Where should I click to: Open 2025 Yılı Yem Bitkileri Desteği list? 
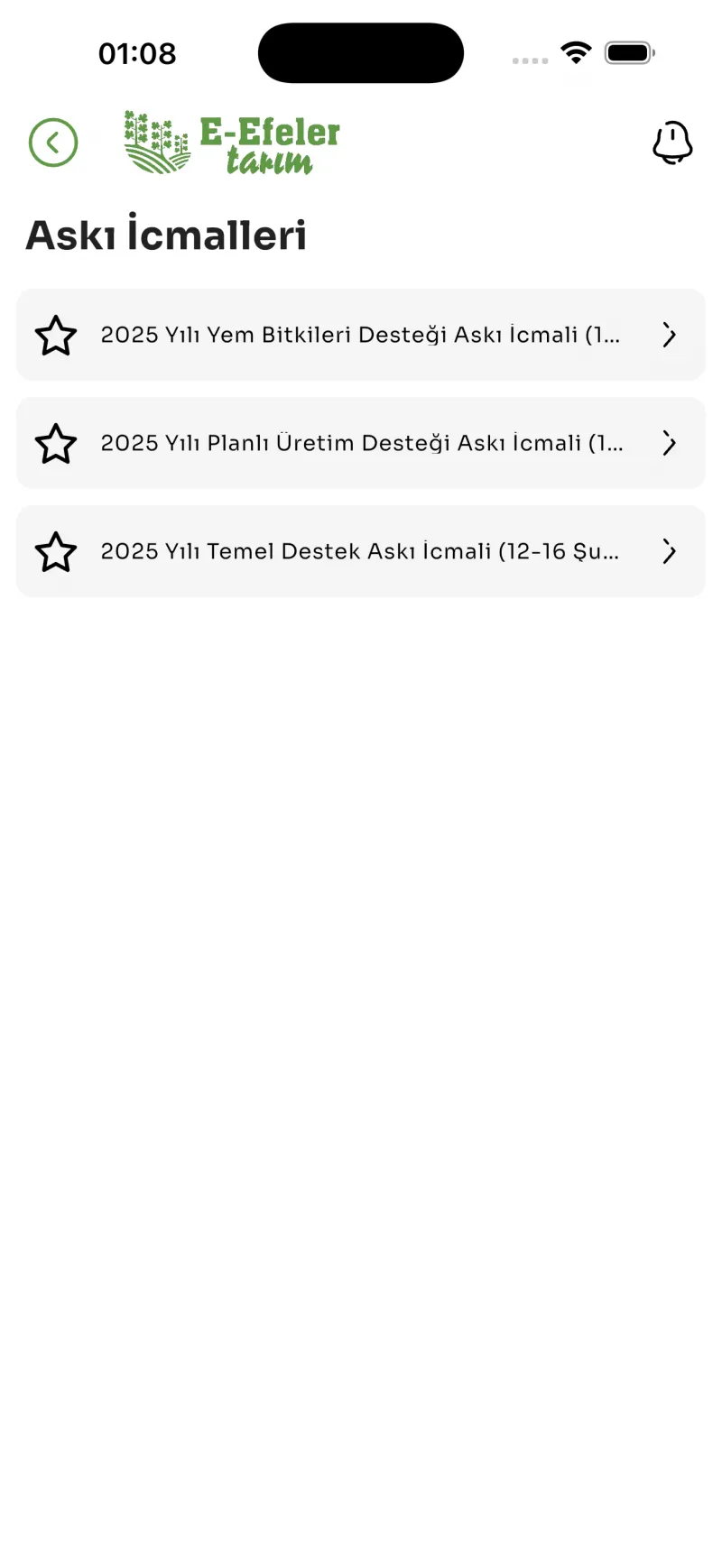pyautogui.click(x=361, y=335)
